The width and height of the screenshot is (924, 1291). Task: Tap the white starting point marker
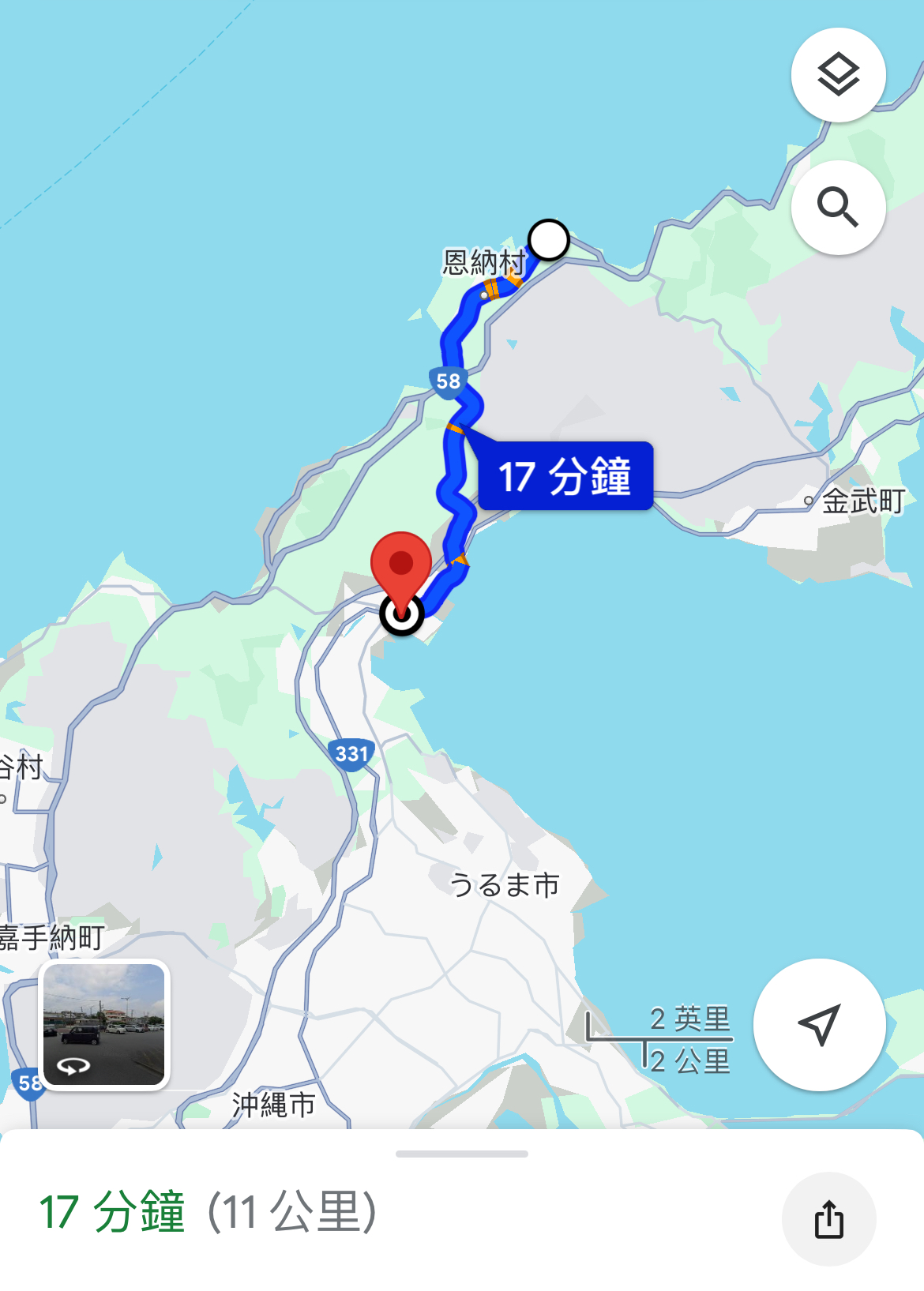(x=549, y=240)
